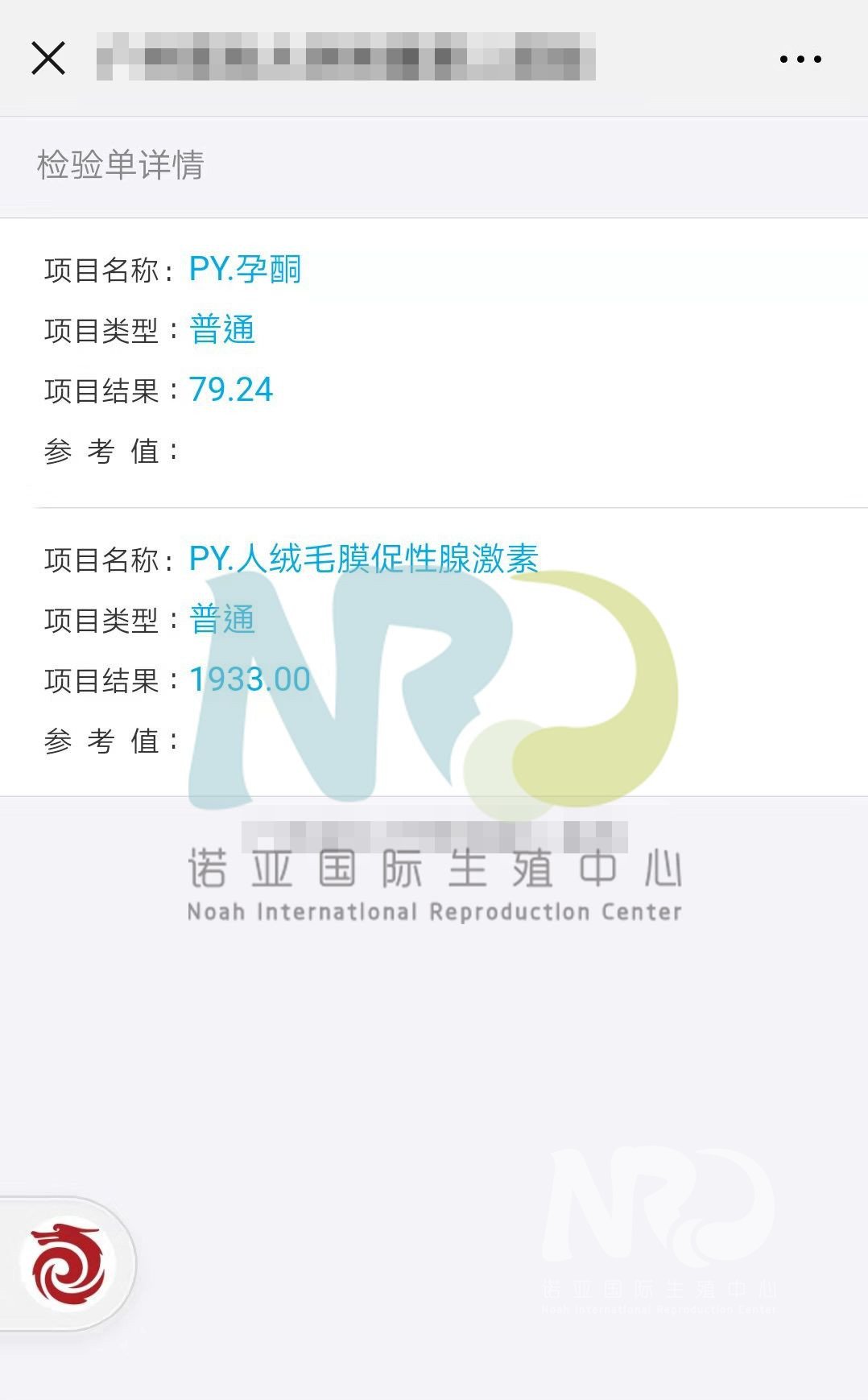Close the lab report page
This screenshot has height=1400, width=868.
tap(48, 58)
